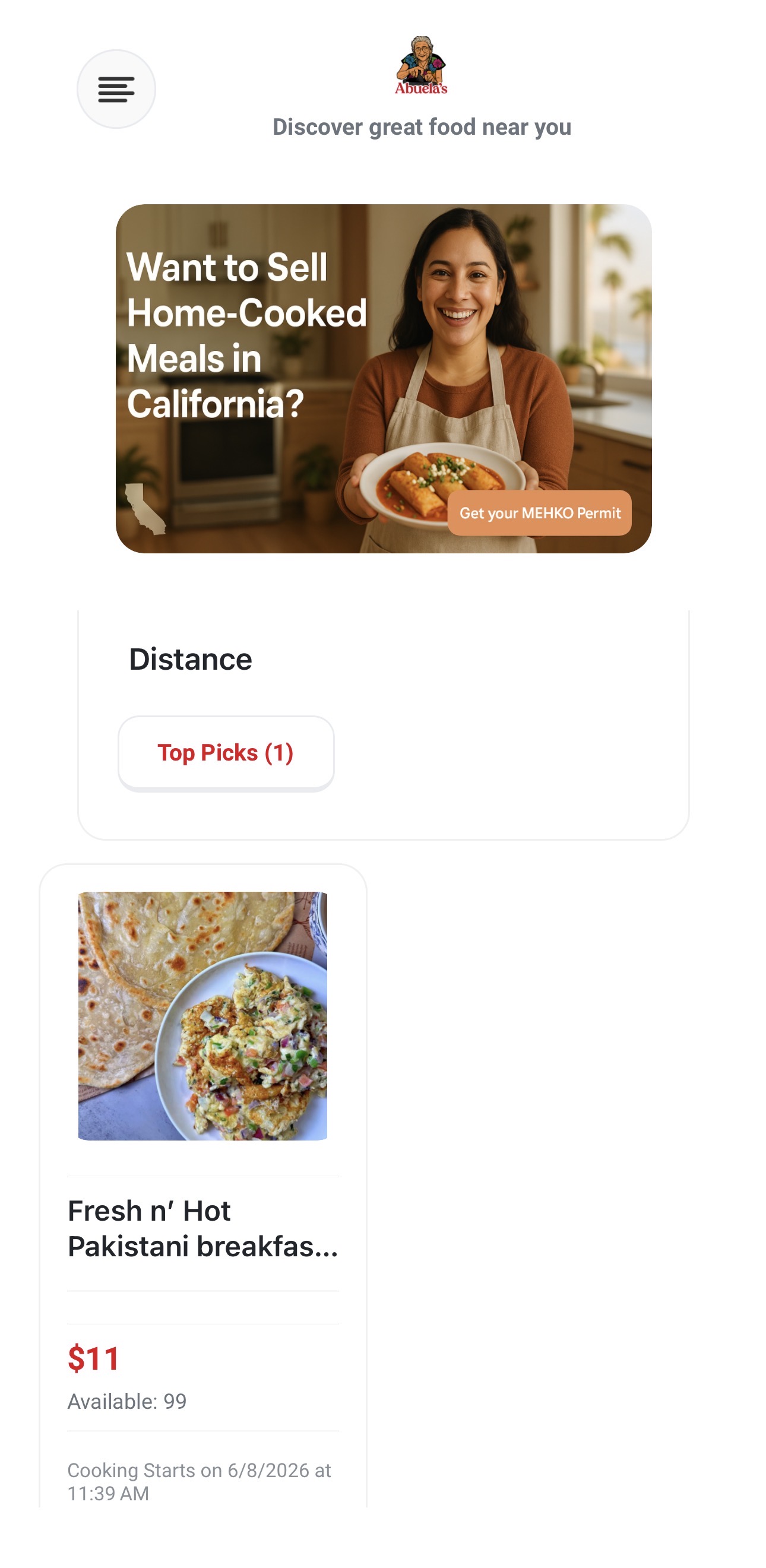The height and width of the screenshot is (1568, 766).
Task: Deselect the Top Picks filter pill
Action: tap(225, 753)
